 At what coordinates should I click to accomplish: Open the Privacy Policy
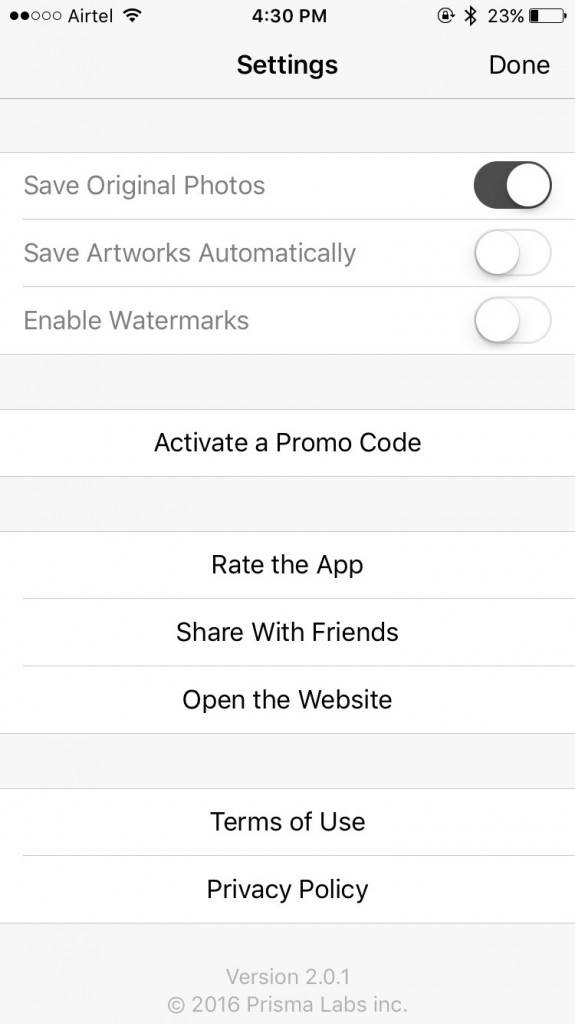coord(288,889)
